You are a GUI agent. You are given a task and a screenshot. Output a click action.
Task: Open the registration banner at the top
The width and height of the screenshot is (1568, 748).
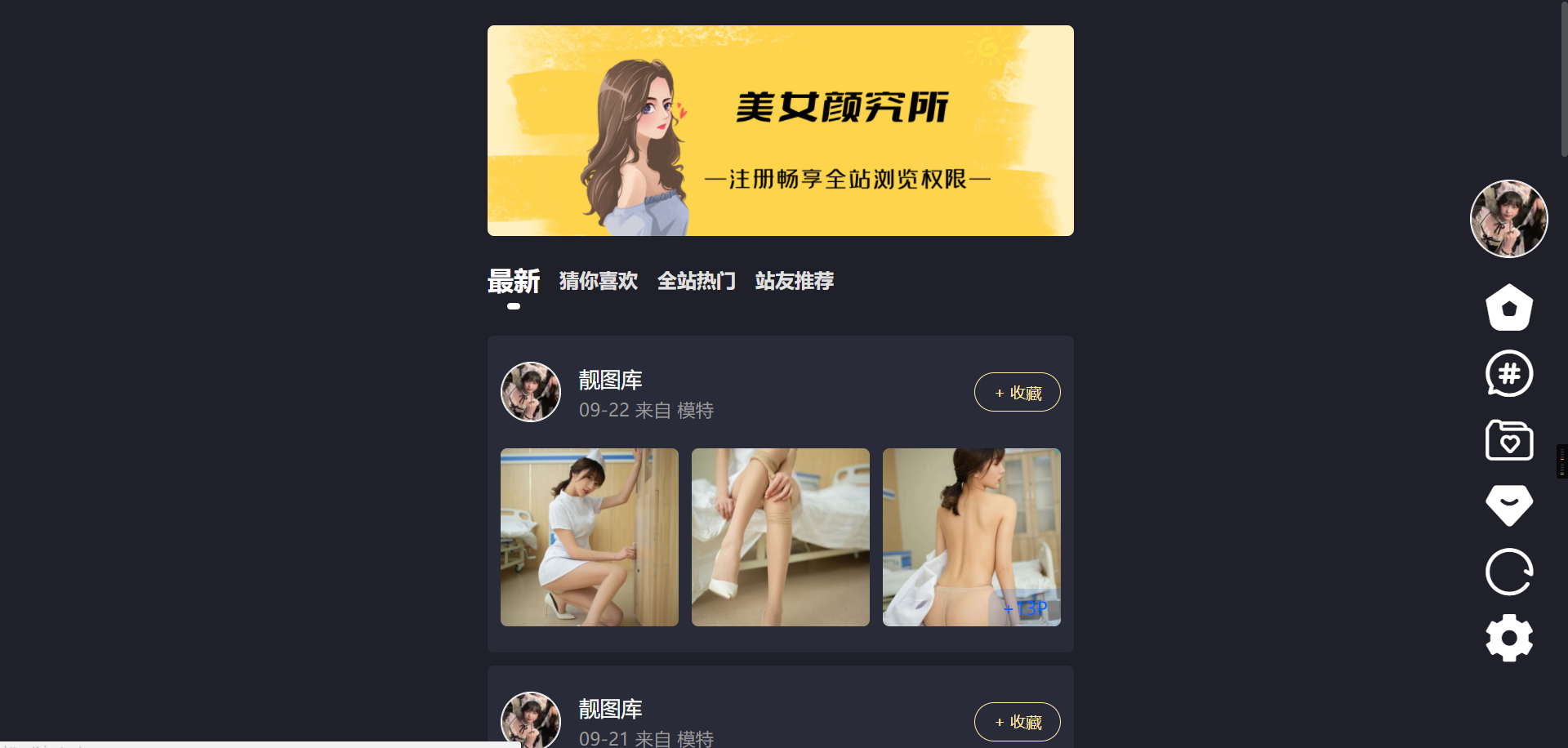point(780,131)
